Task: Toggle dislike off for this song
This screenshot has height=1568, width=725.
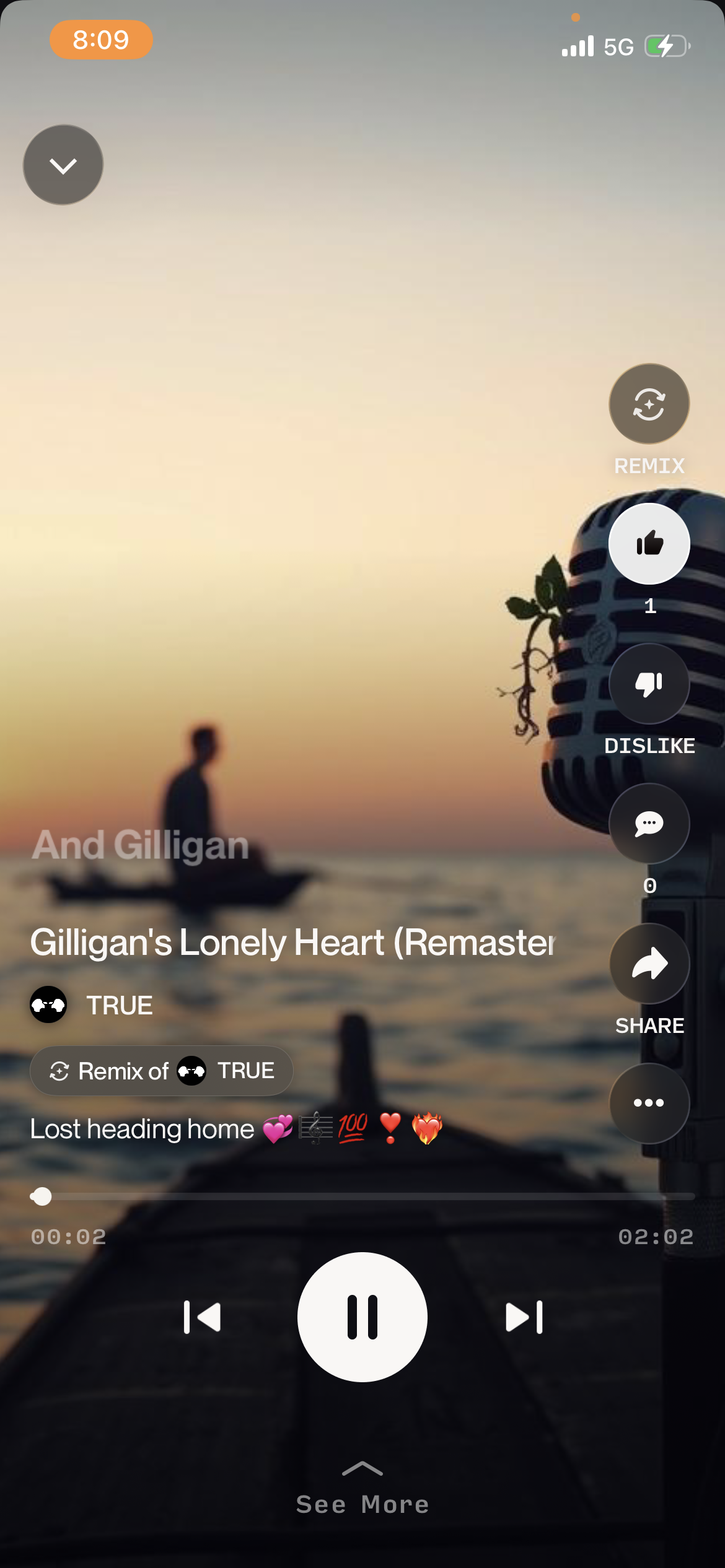Action: coord(649,683)
